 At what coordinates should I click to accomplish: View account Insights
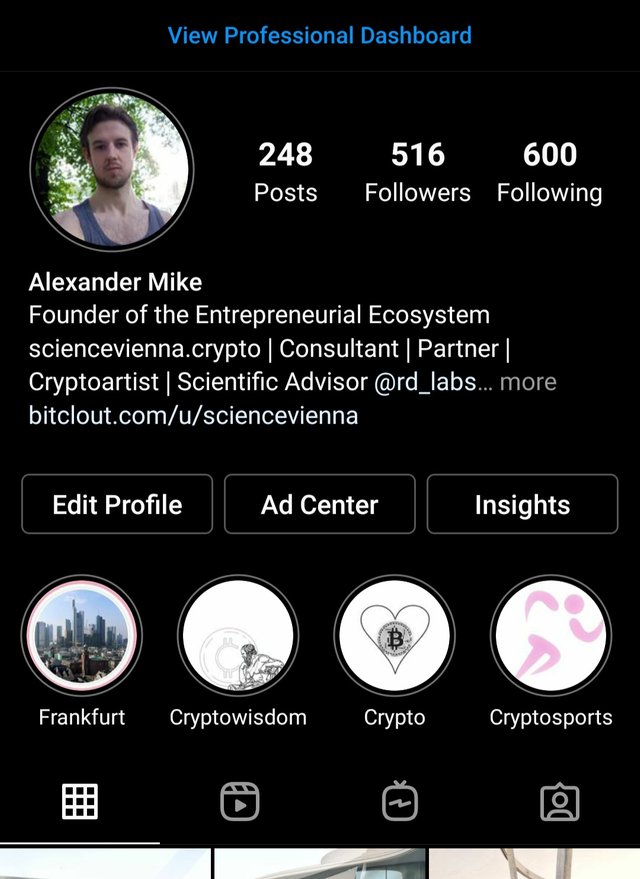tap(522, 504)
